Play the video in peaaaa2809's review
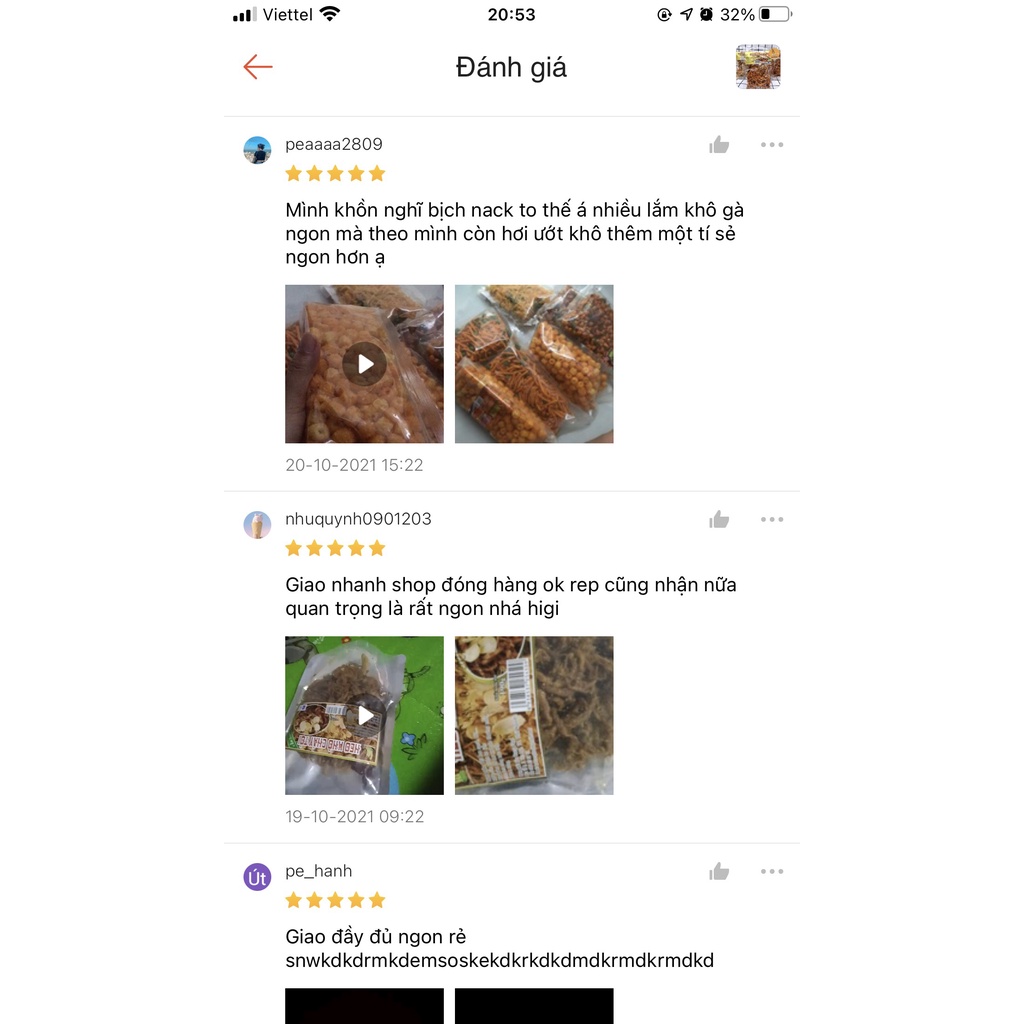Image resolution: width=1024 pixels, height=1024 pixels. [x=364, y=364]
